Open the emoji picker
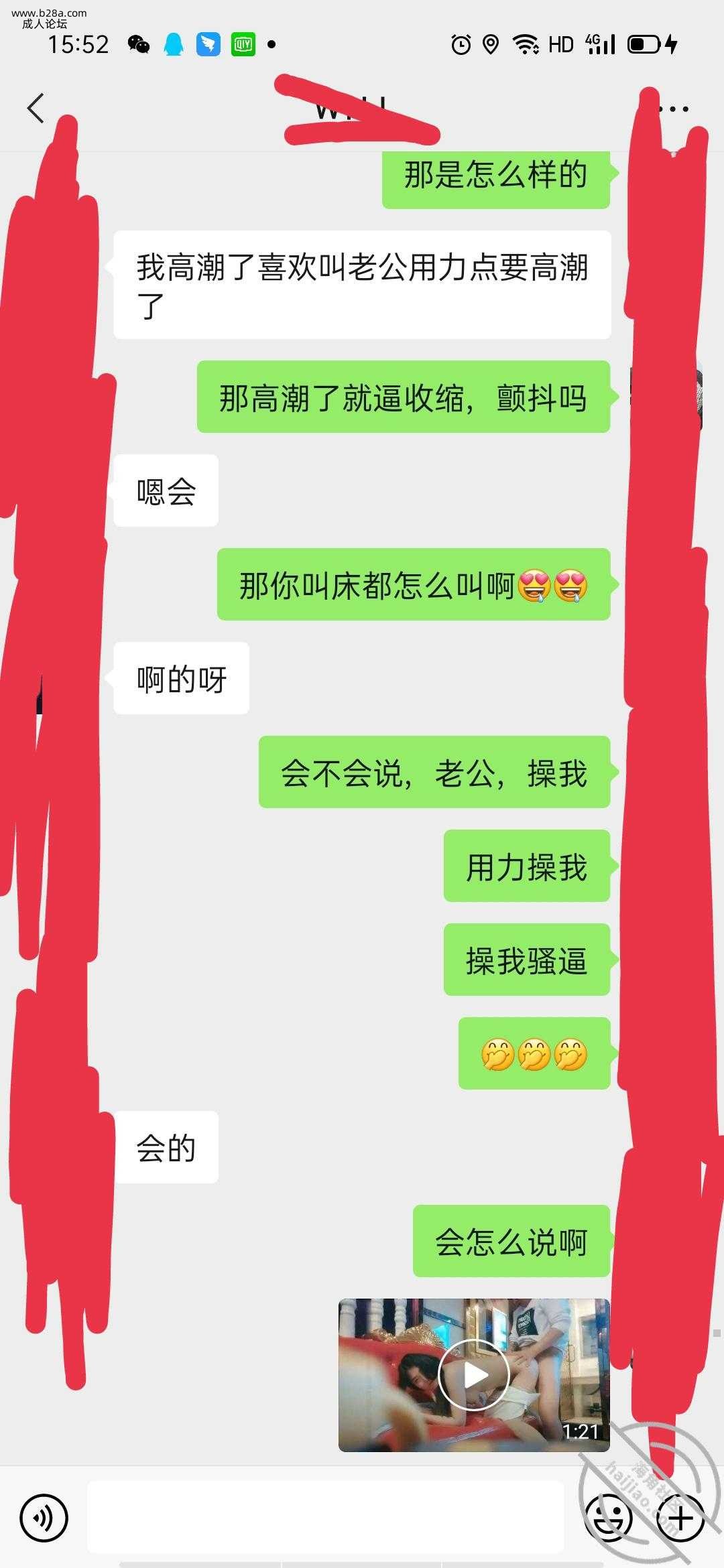Viewport: 724px width, 1568px height. [x=609, y=1518]
